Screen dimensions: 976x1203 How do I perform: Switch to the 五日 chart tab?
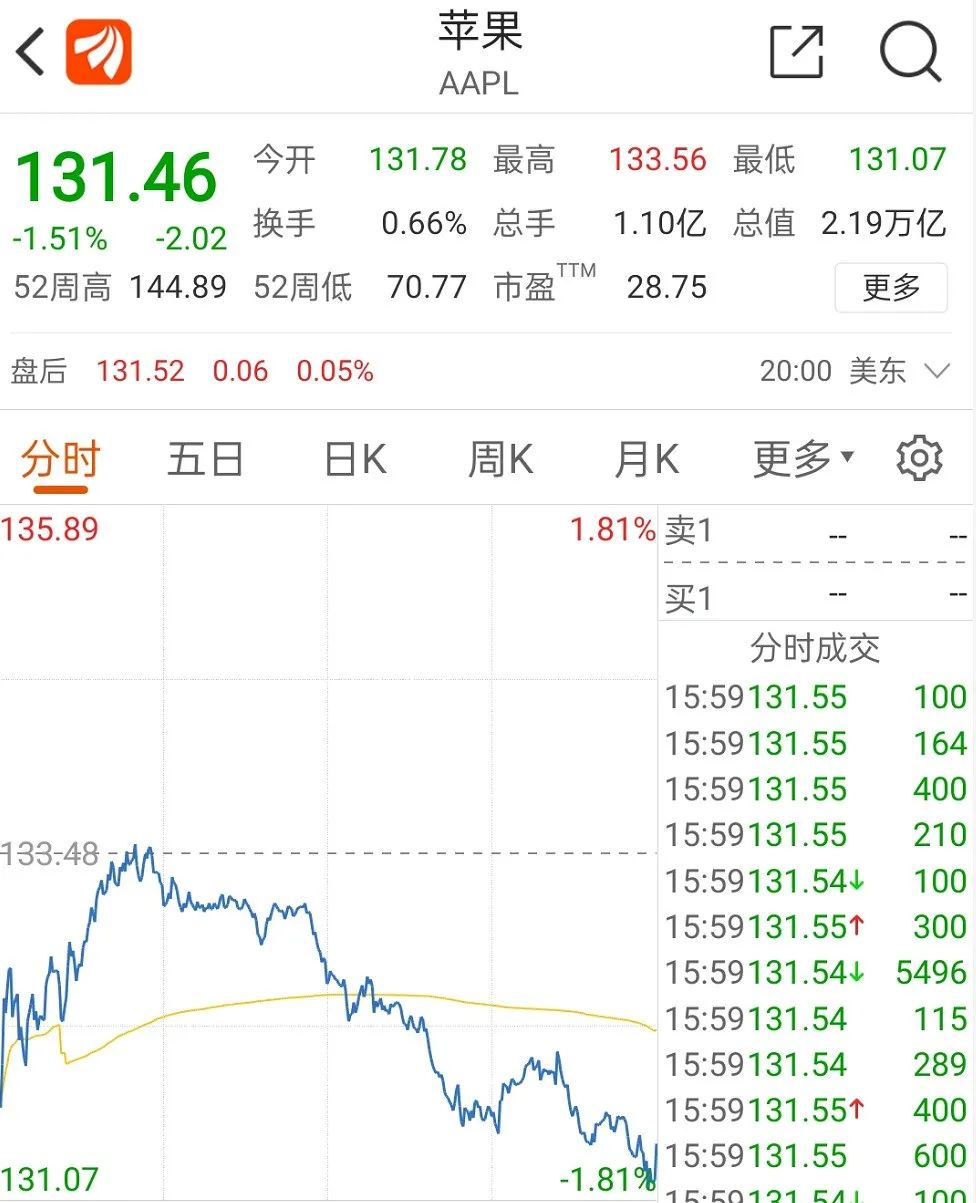pyautogui.click(x=205, y=460)
